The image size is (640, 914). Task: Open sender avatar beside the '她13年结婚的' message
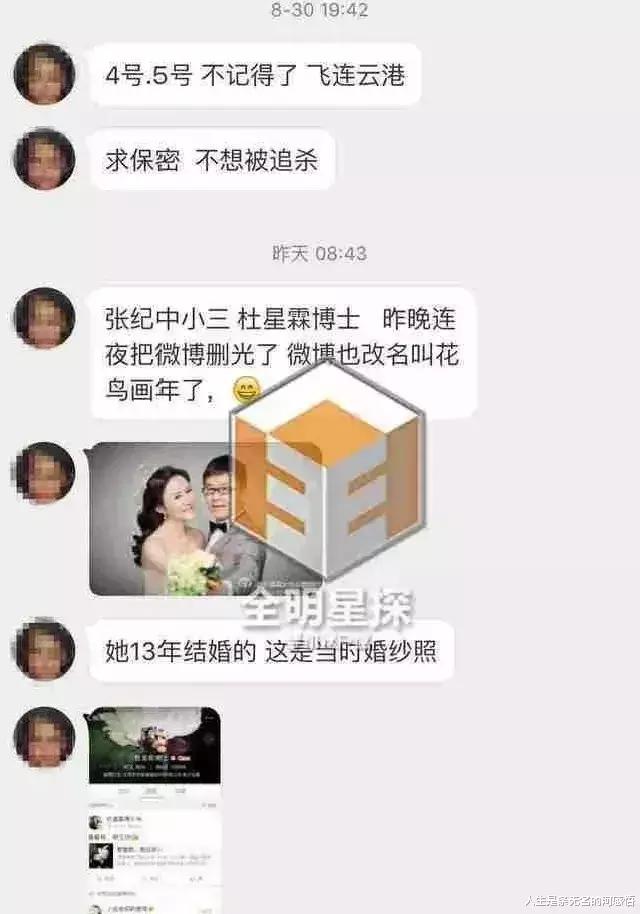pos(44,651)
